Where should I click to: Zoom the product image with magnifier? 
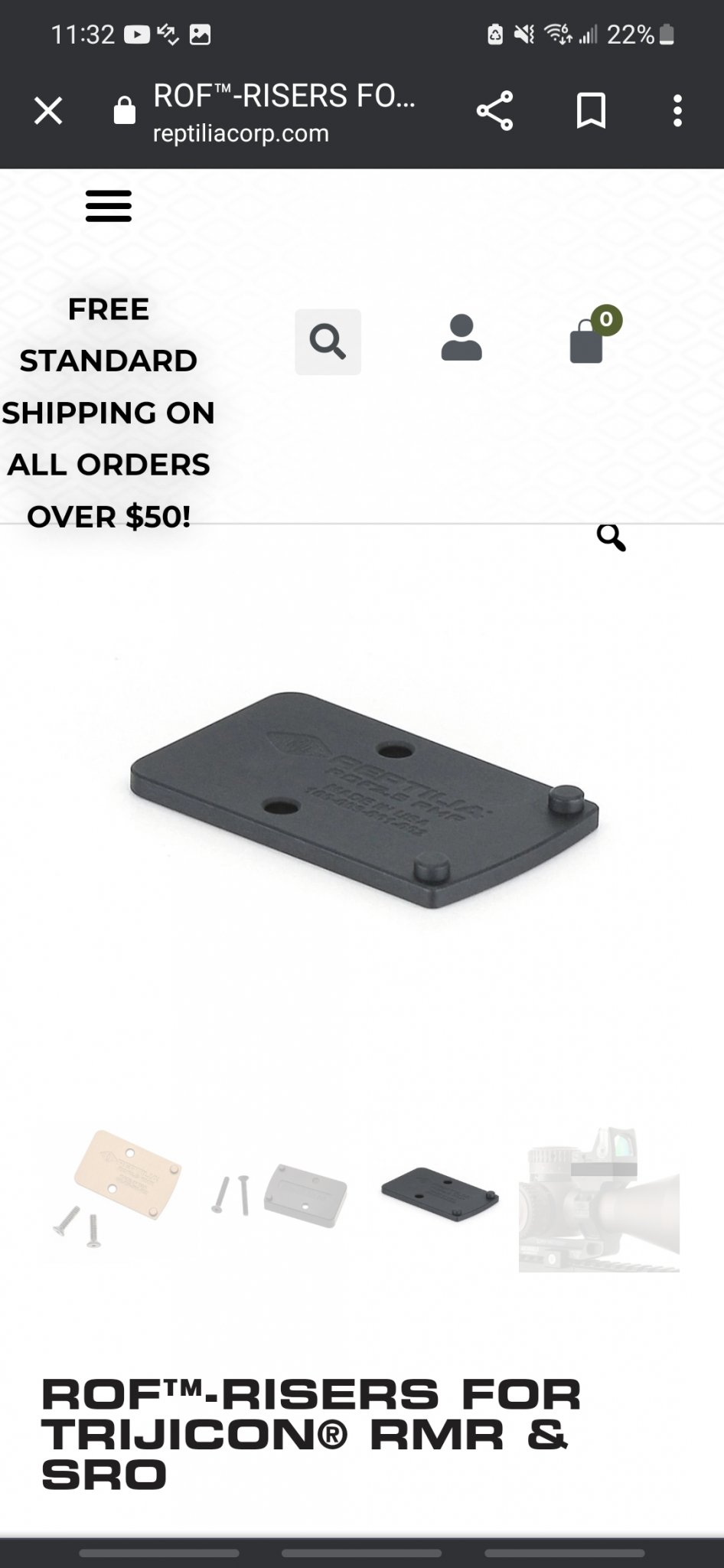tap(611, 537)
